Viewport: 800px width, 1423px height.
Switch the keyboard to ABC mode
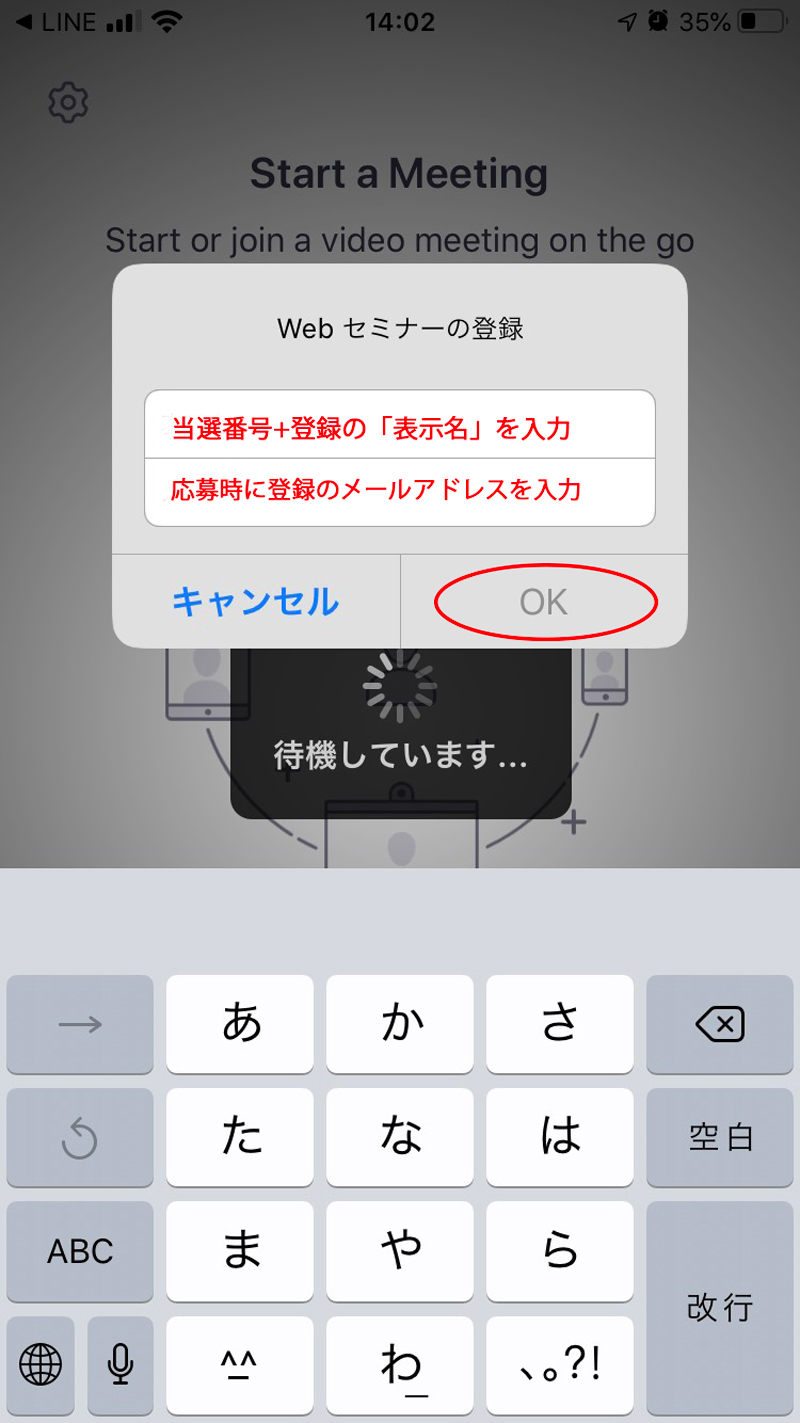pyautogui.click(x=80, y=1250)
